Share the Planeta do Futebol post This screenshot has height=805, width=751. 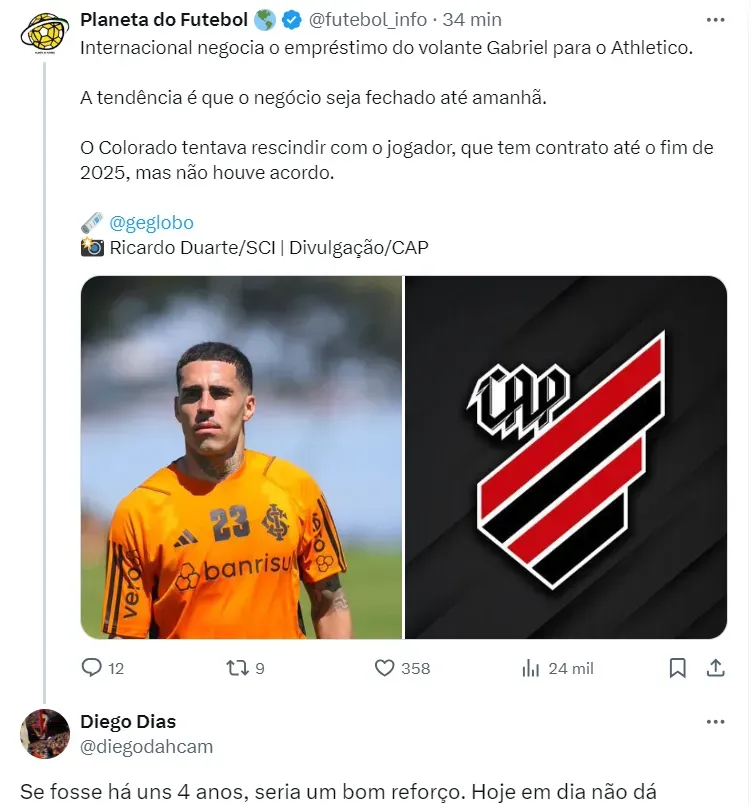[x=715, y=668]
